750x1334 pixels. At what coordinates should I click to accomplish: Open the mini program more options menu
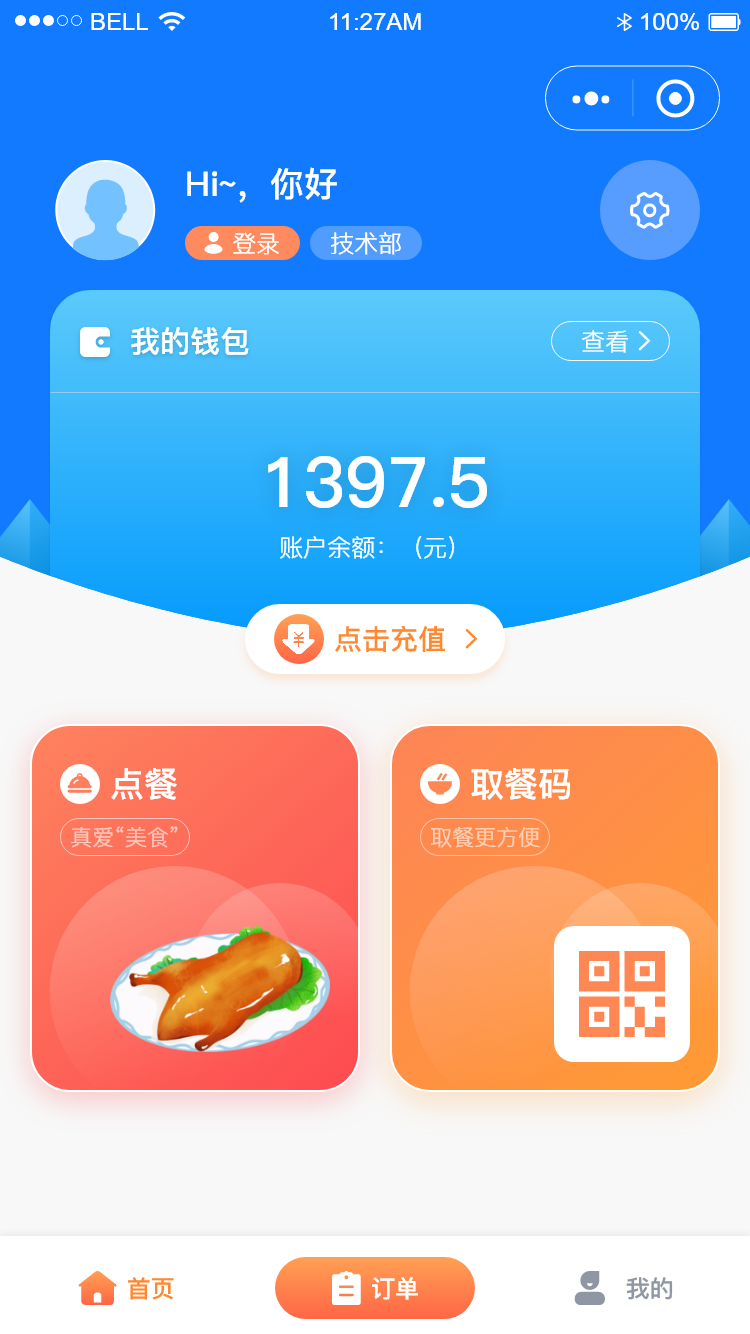[x=590, y=99]
